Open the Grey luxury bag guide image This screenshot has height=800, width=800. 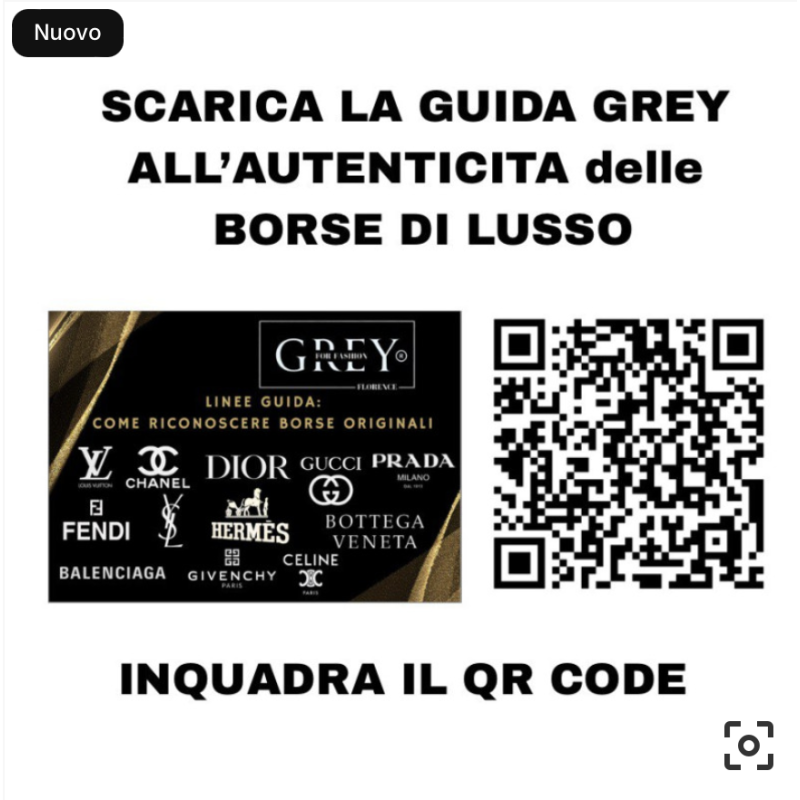[x=255, y=456]
